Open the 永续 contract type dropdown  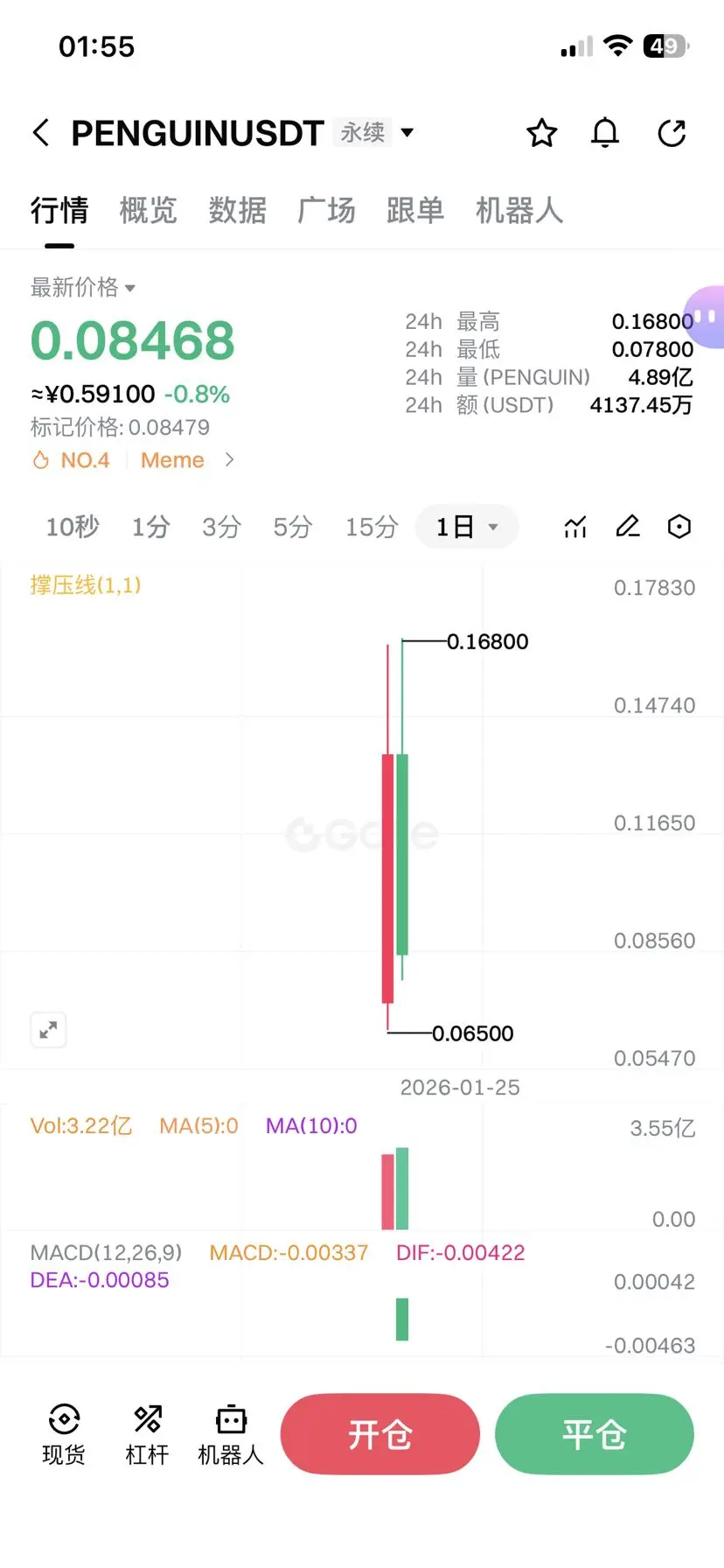click(376, 133)
